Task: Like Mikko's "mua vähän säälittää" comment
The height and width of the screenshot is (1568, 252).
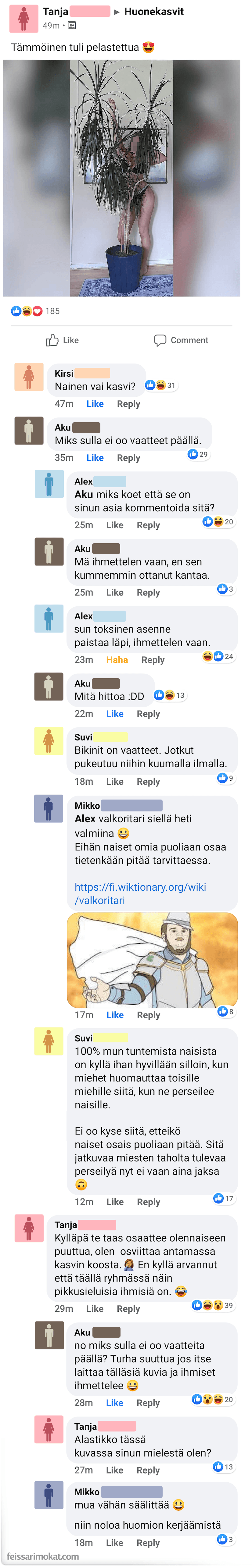Action: pyautogui.click(x=114, y=1542)
